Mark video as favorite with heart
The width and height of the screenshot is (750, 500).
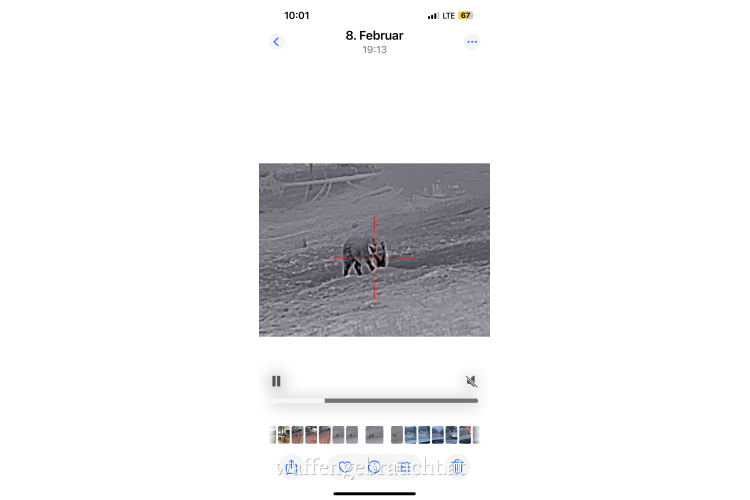tap(345, 467)
